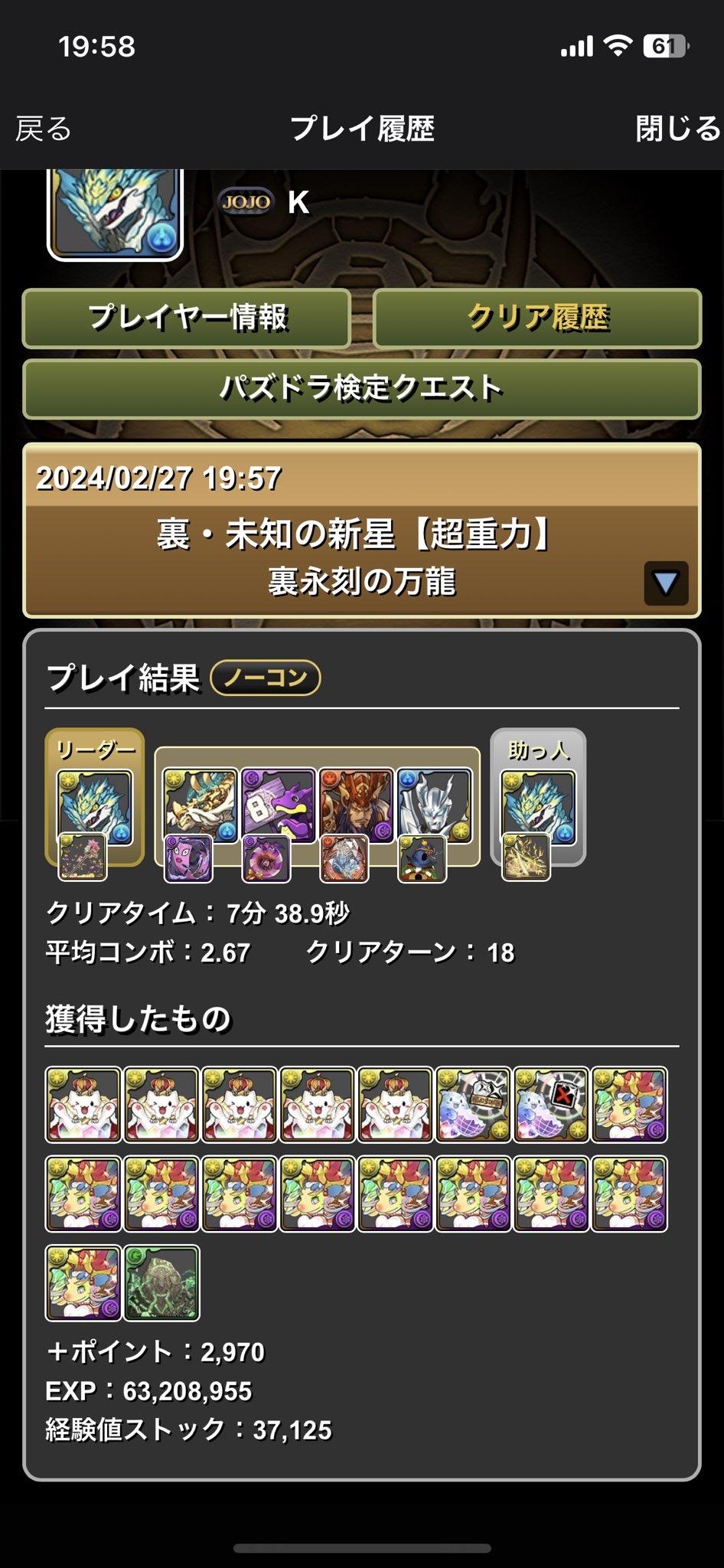Close the play history with 閉じる
Image resolution: width=724 pixels, height=1568 pixels.
[678, 129]
